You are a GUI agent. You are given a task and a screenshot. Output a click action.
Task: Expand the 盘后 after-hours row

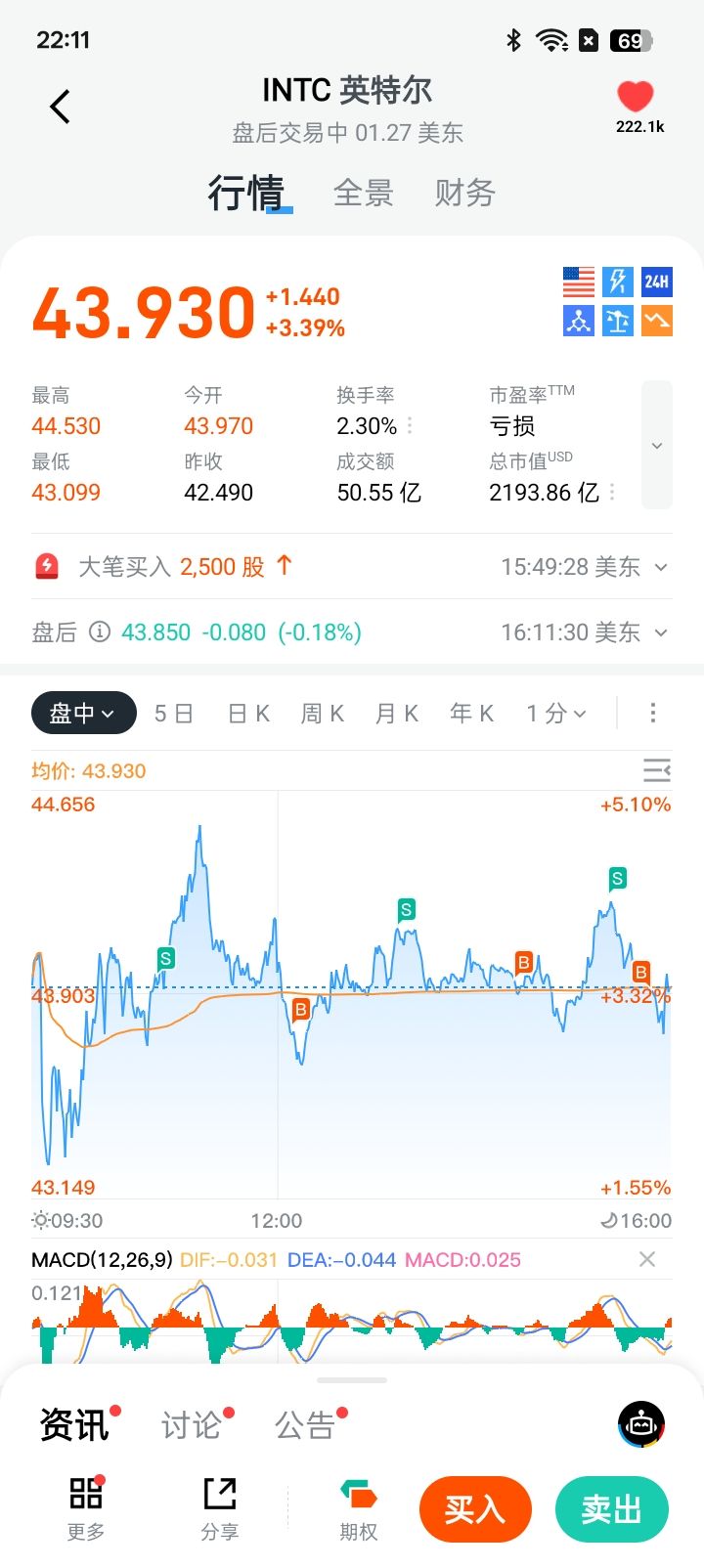click(x=661, y=632)
